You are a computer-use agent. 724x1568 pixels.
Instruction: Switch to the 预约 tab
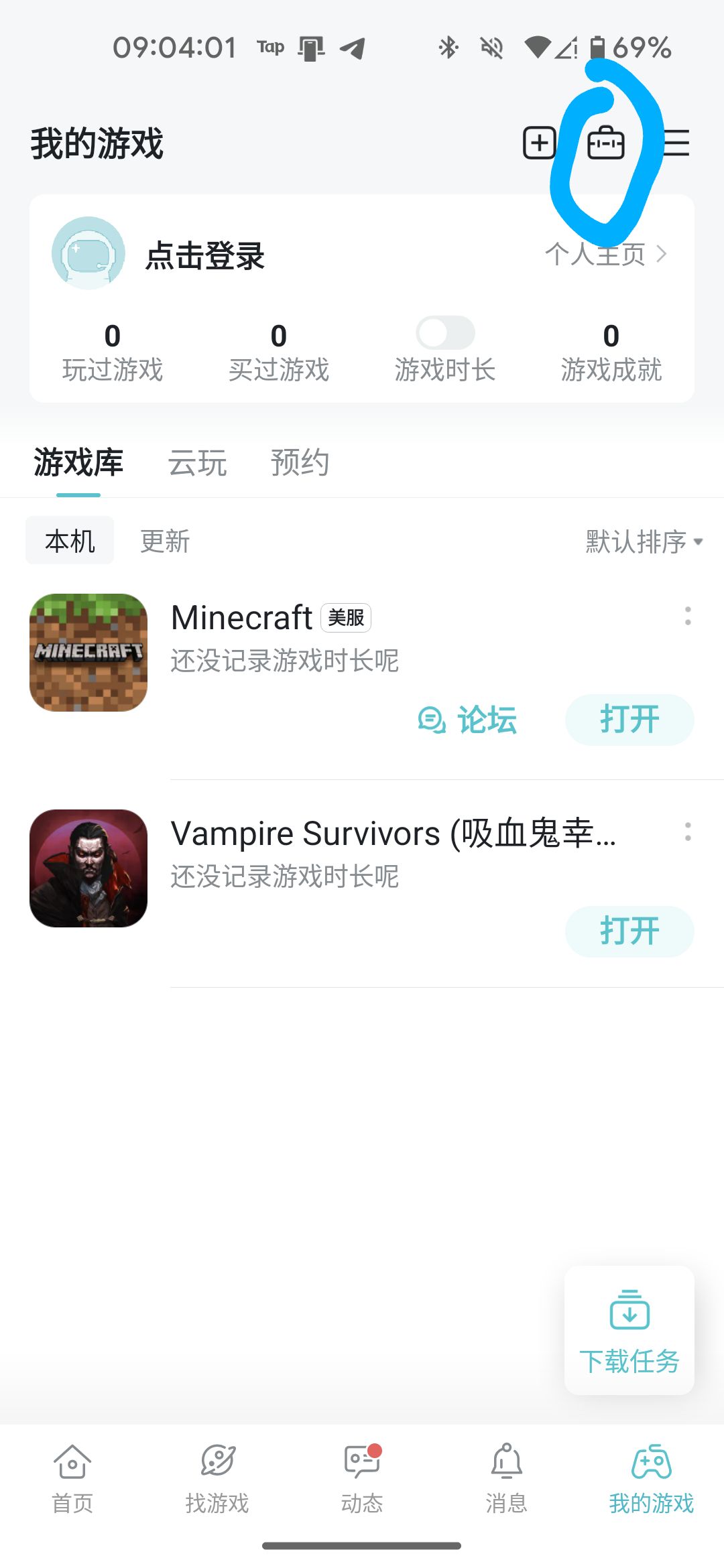(300, 462)
